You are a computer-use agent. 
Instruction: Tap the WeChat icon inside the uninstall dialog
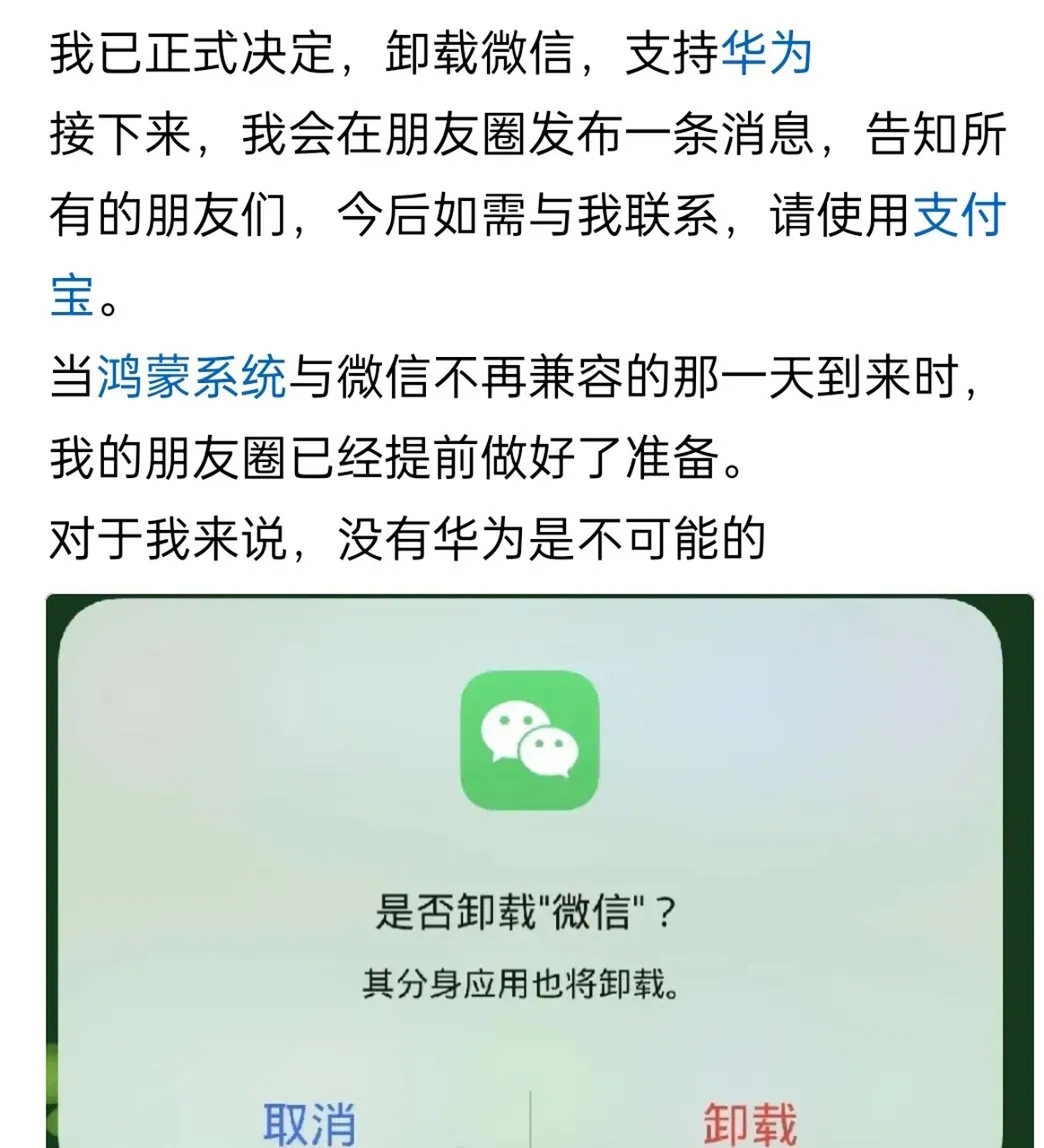pos(531,740)
